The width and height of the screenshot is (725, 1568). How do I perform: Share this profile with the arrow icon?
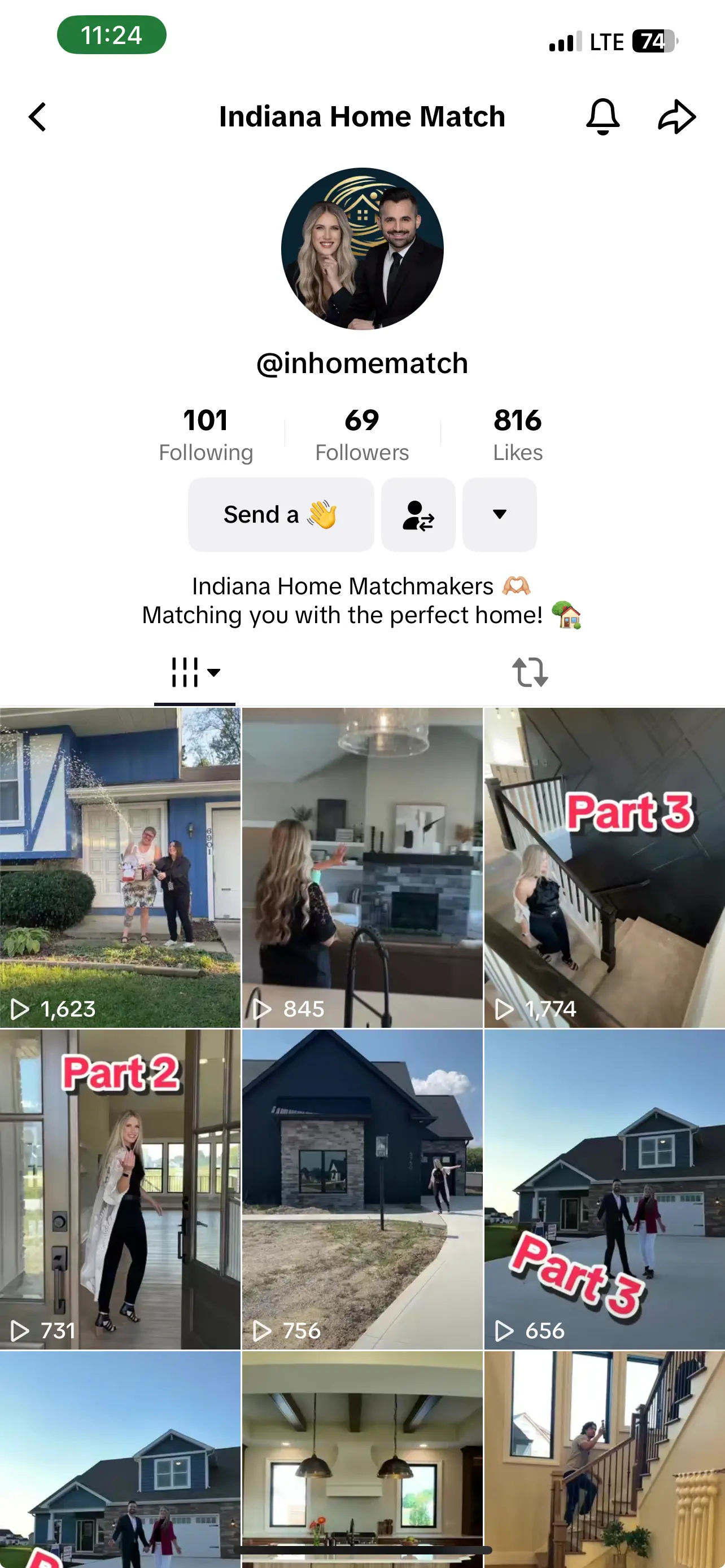click(x=677, y=116)
